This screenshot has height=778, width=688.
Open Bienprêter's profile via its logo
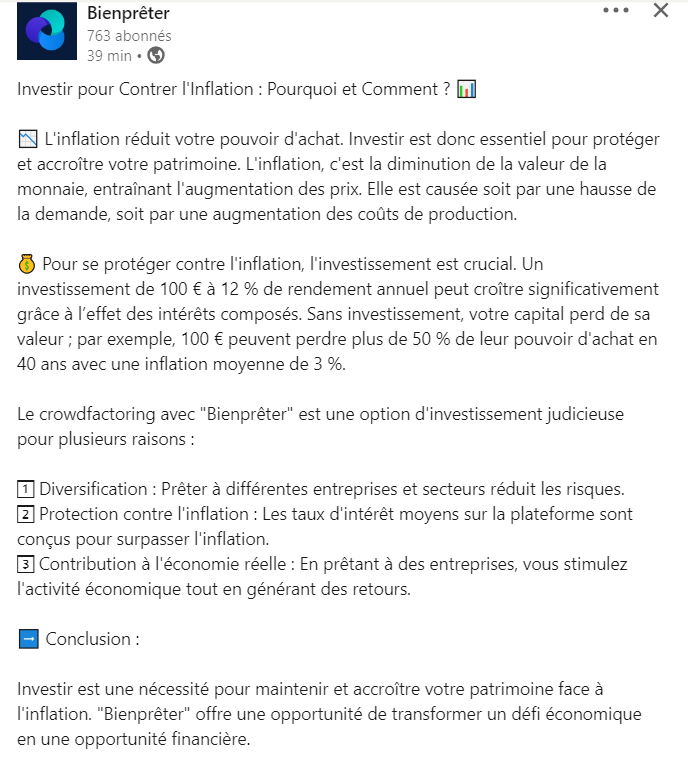tap(47, 31)
